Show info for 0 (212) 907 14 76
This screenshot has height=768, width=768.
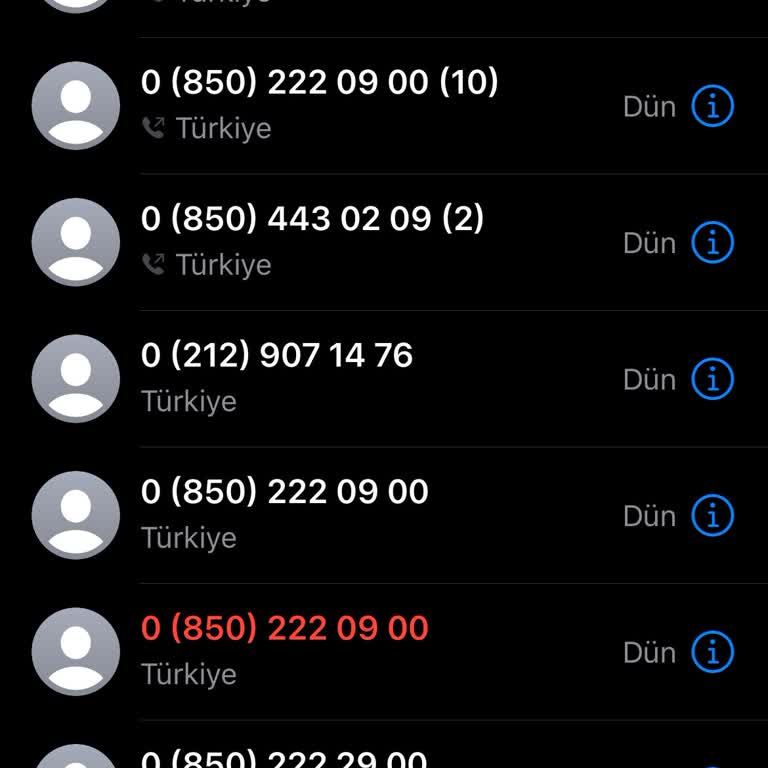coord(713,379)
